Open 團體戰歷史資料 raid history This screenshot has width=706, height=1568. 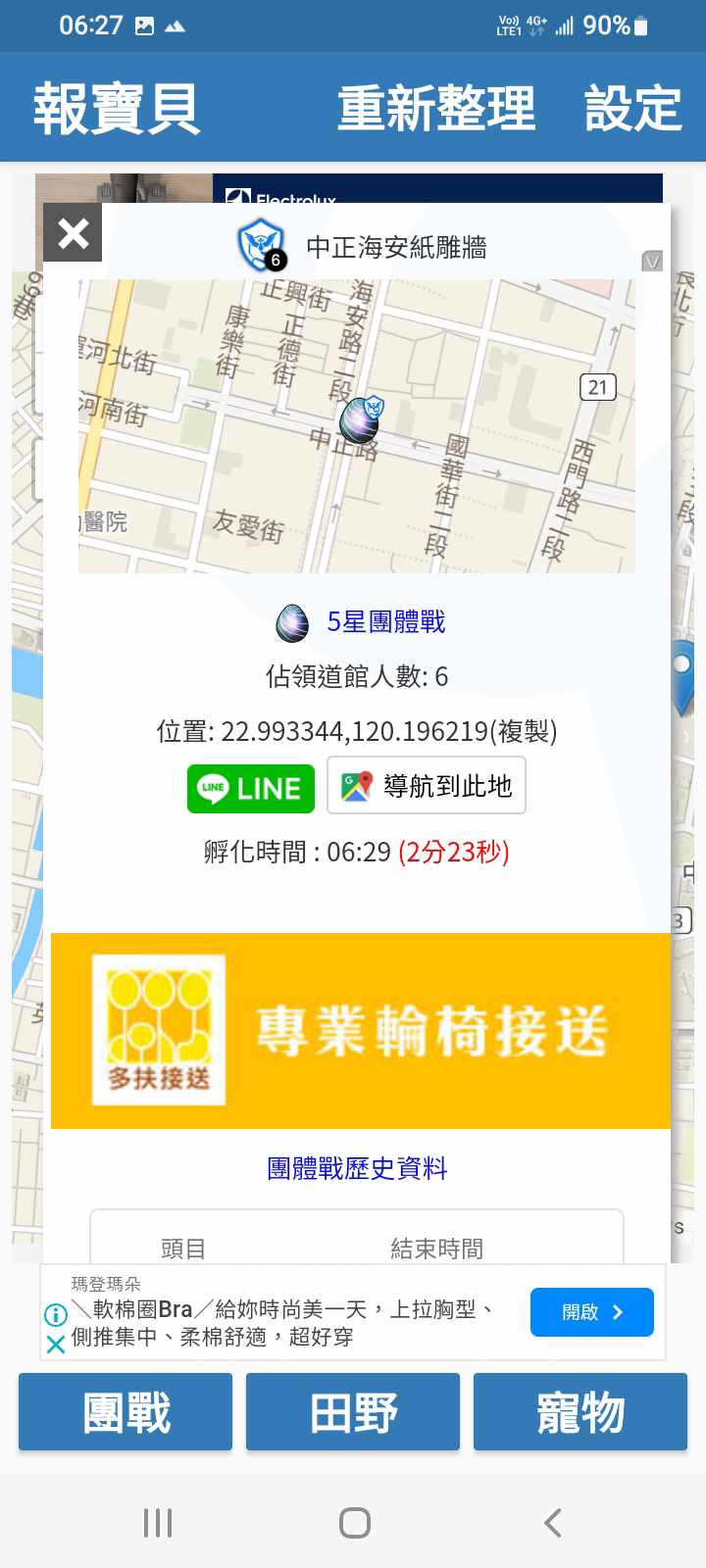357,1168
